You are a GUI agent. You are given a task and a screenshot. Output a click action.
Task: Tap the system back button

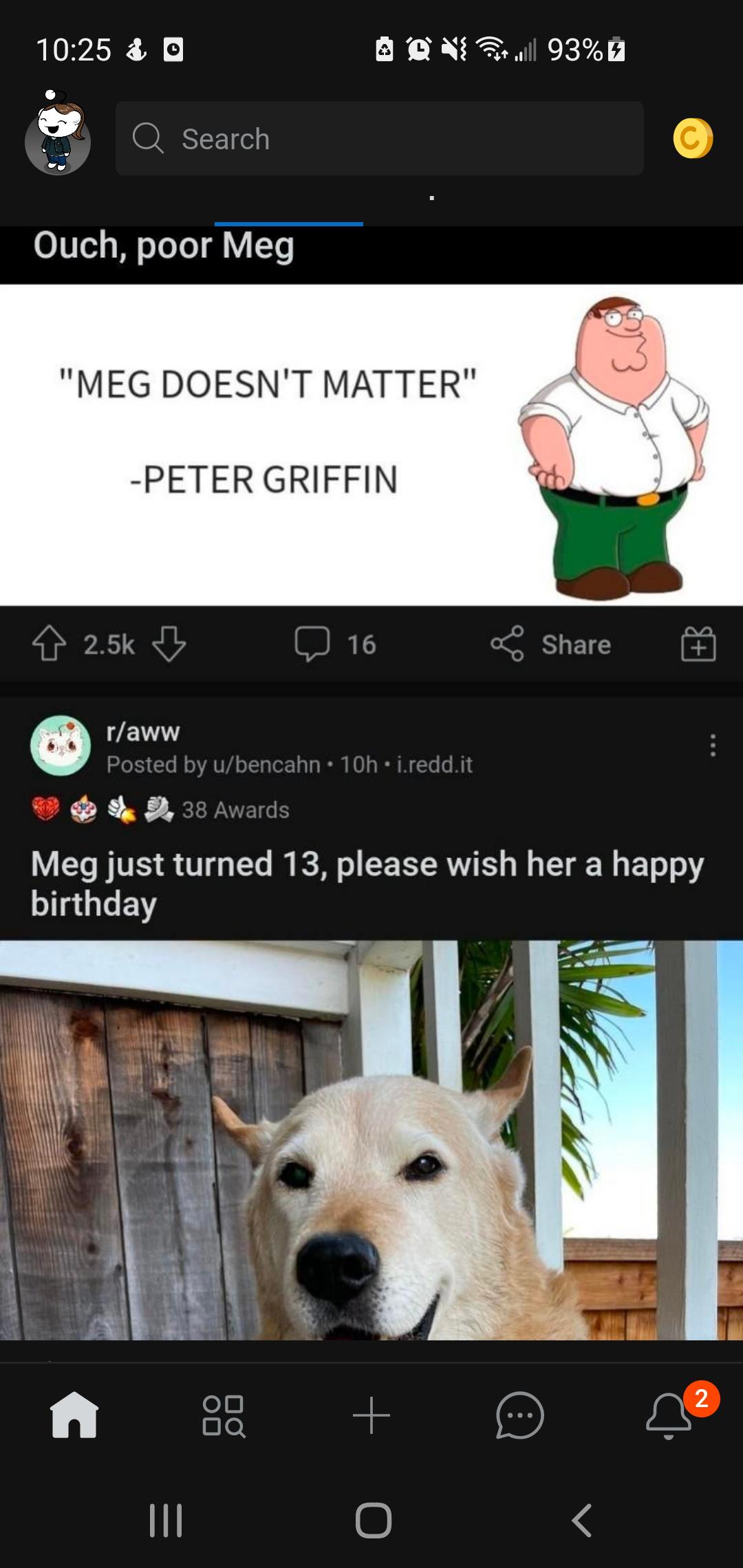click(582, 1520)
